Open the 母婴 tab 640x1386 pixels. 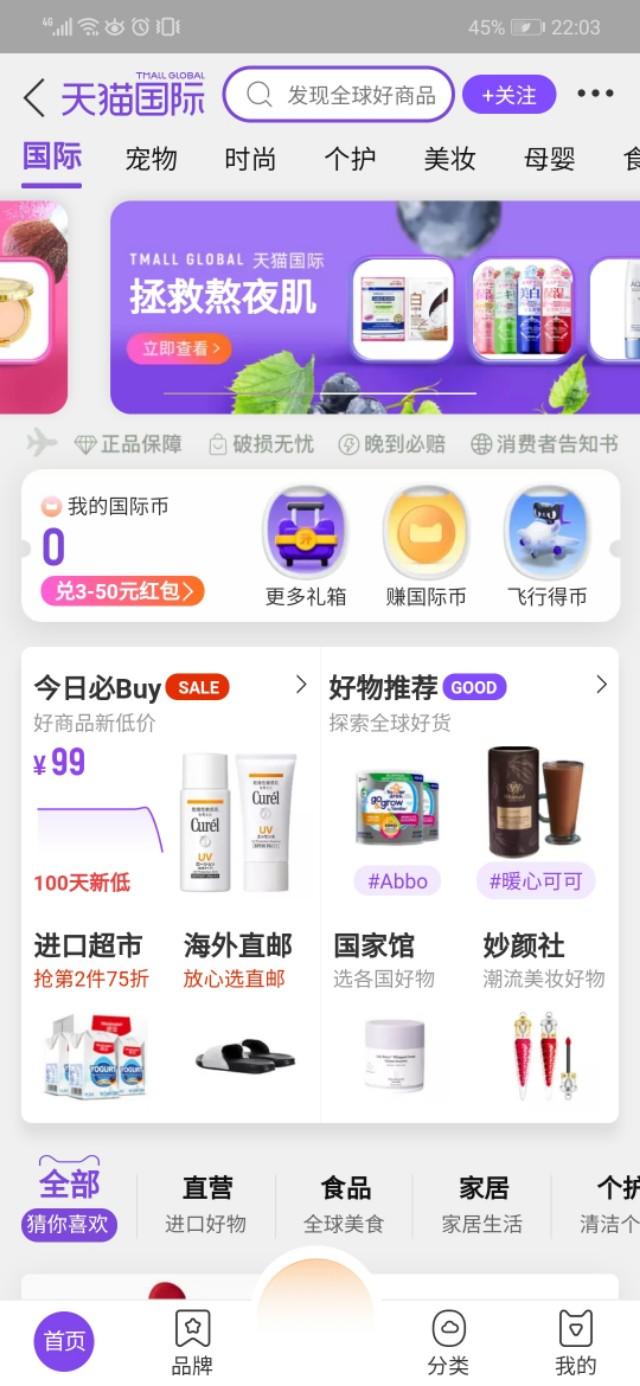pyautogui.click(x=549, y=159)
